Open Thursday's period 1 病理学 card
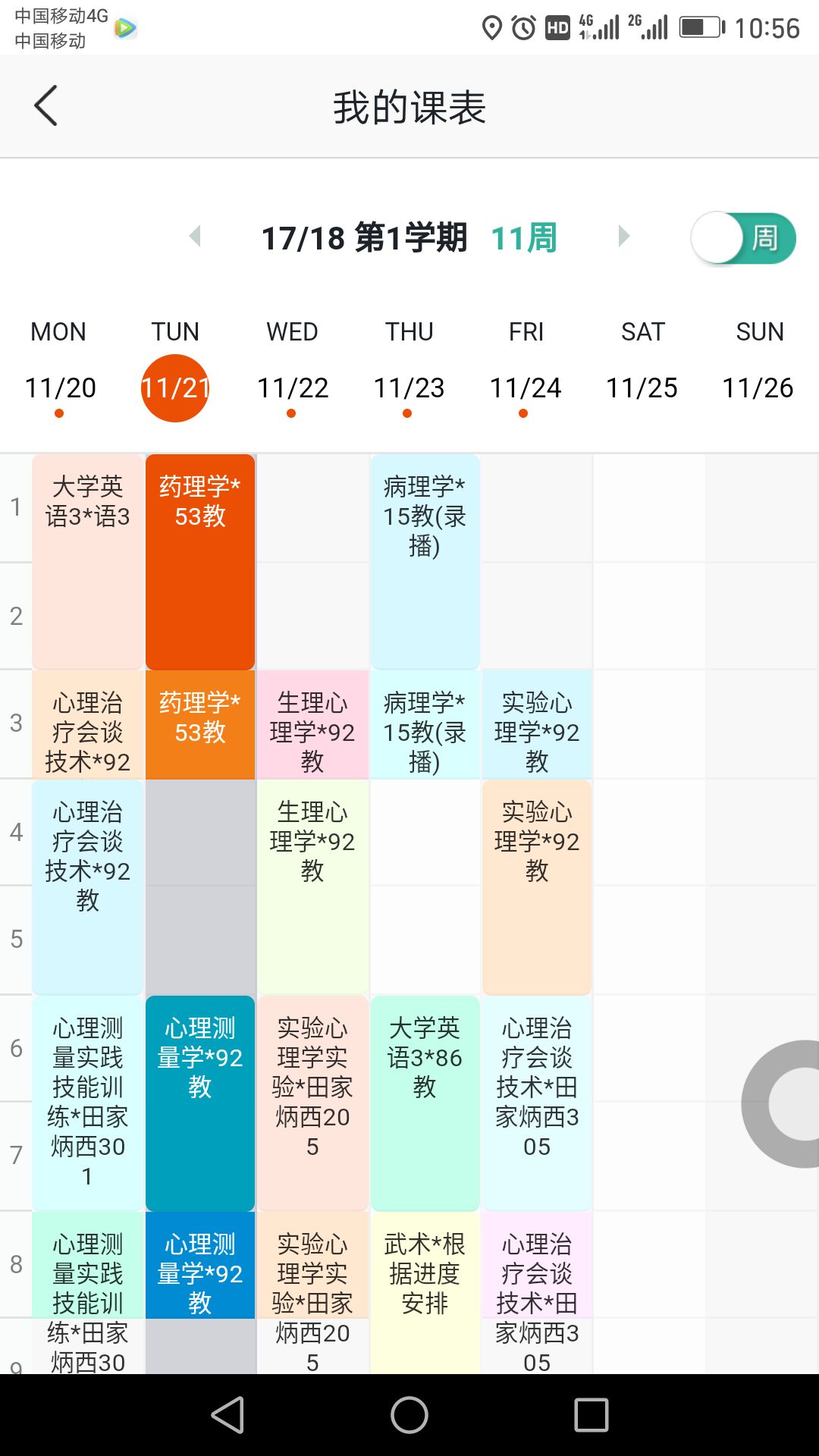This screenshot has height=1456, width=819. [x=425, y=561]
